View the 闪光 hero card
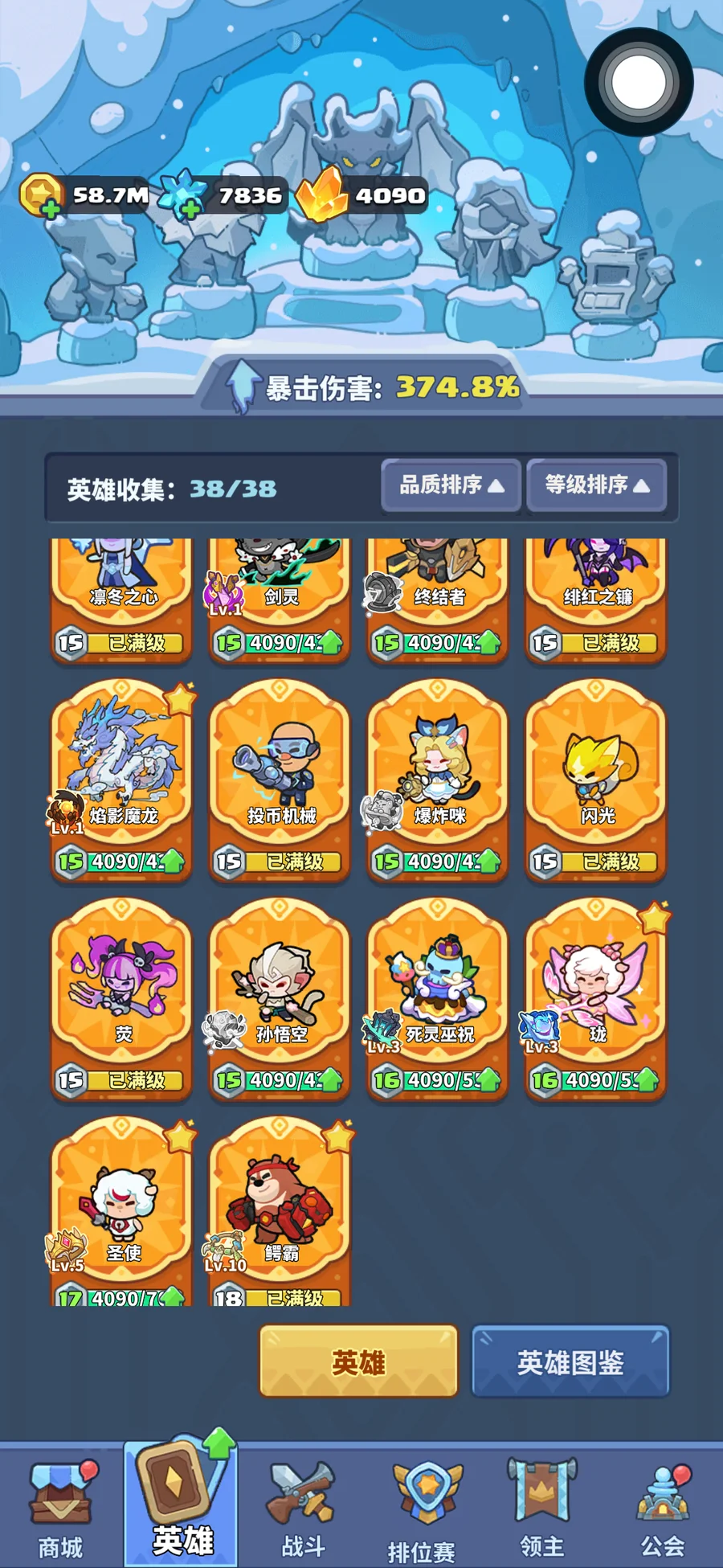The image size is (723, 1568). pos(596,772)
